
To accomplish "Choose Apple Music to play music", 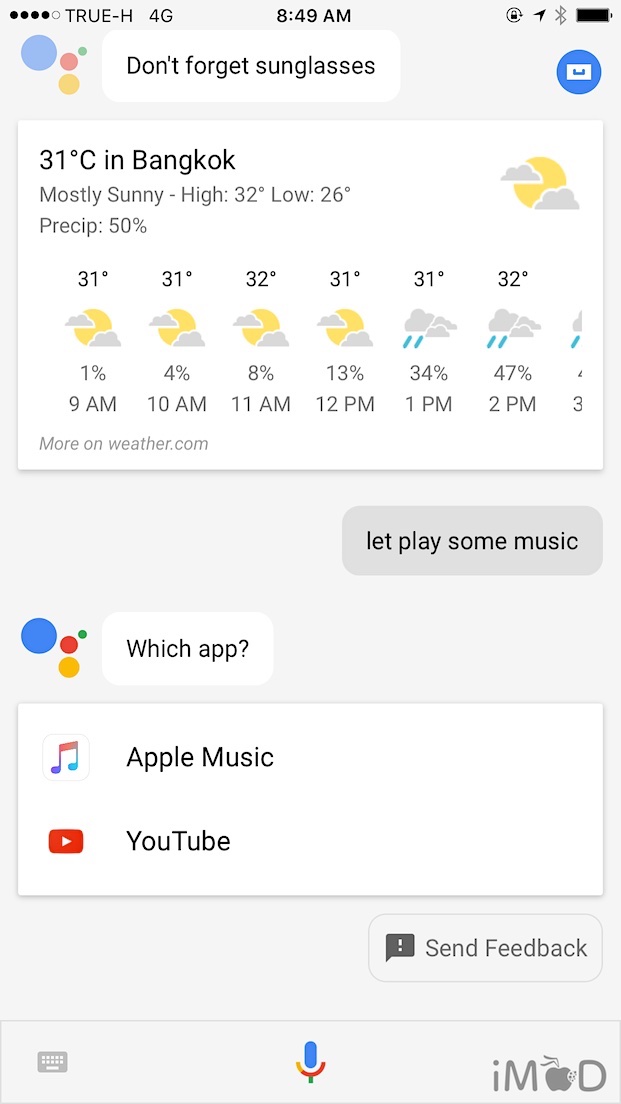I will click(x=200, y=757).
